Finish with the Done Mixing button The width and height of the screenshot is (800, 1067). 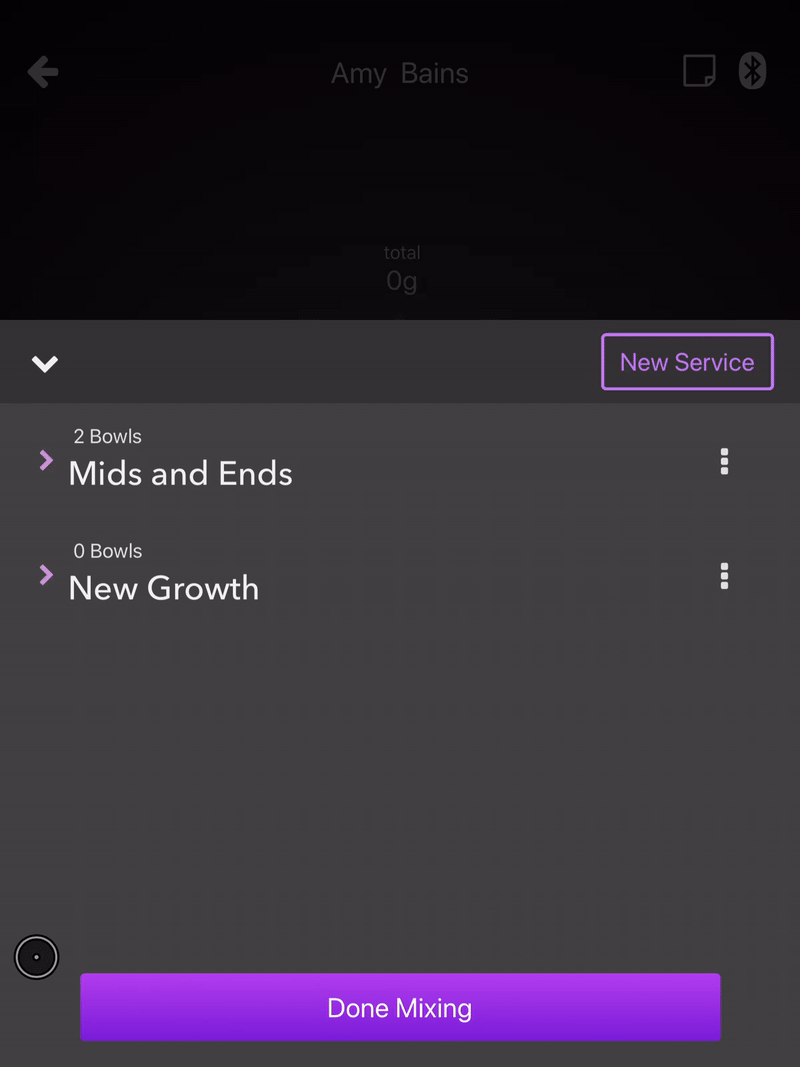[x=400, y=1007]
